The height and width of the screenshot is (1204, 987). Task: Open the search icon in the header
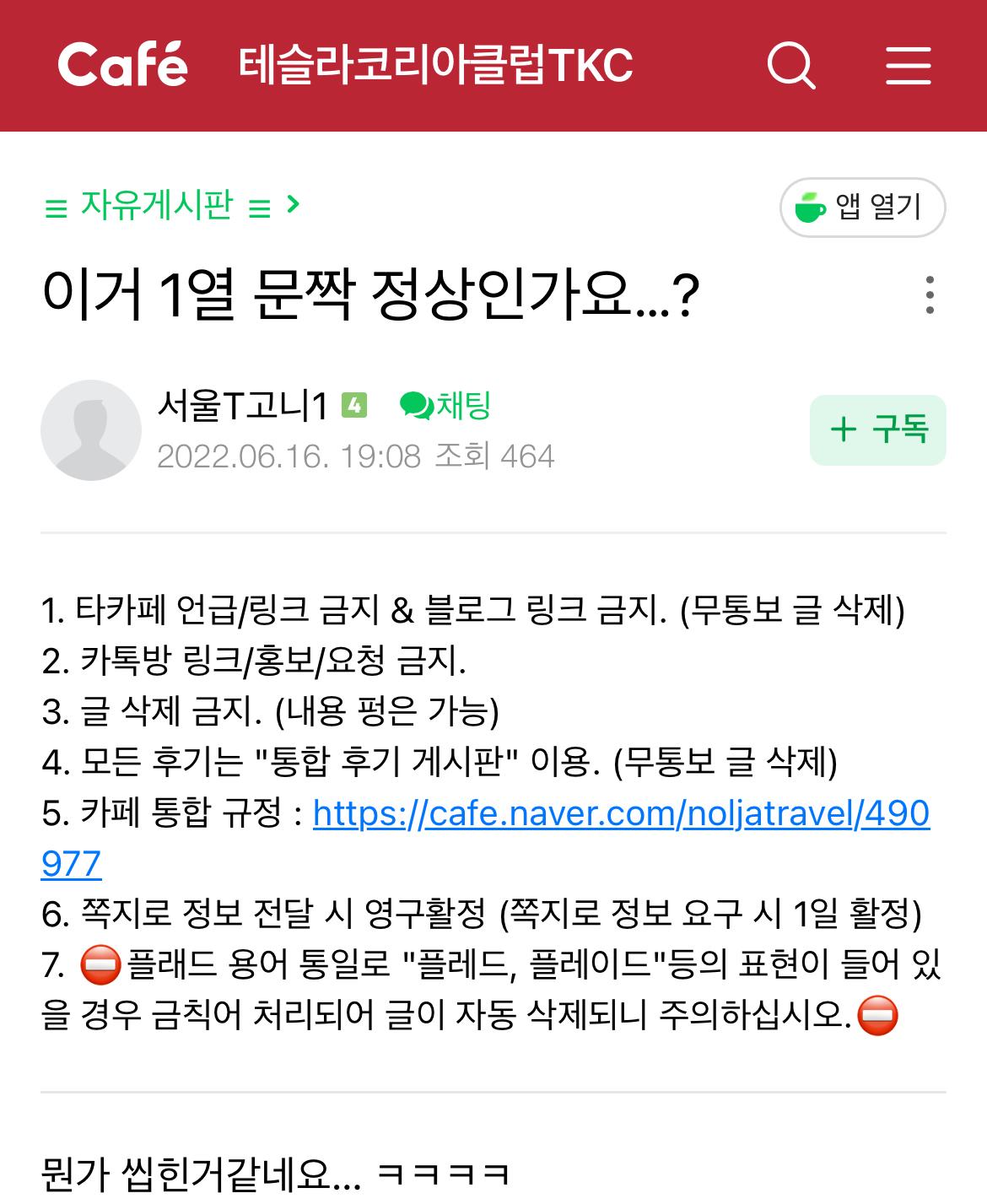pyautogui.click(x=790, y=66)
